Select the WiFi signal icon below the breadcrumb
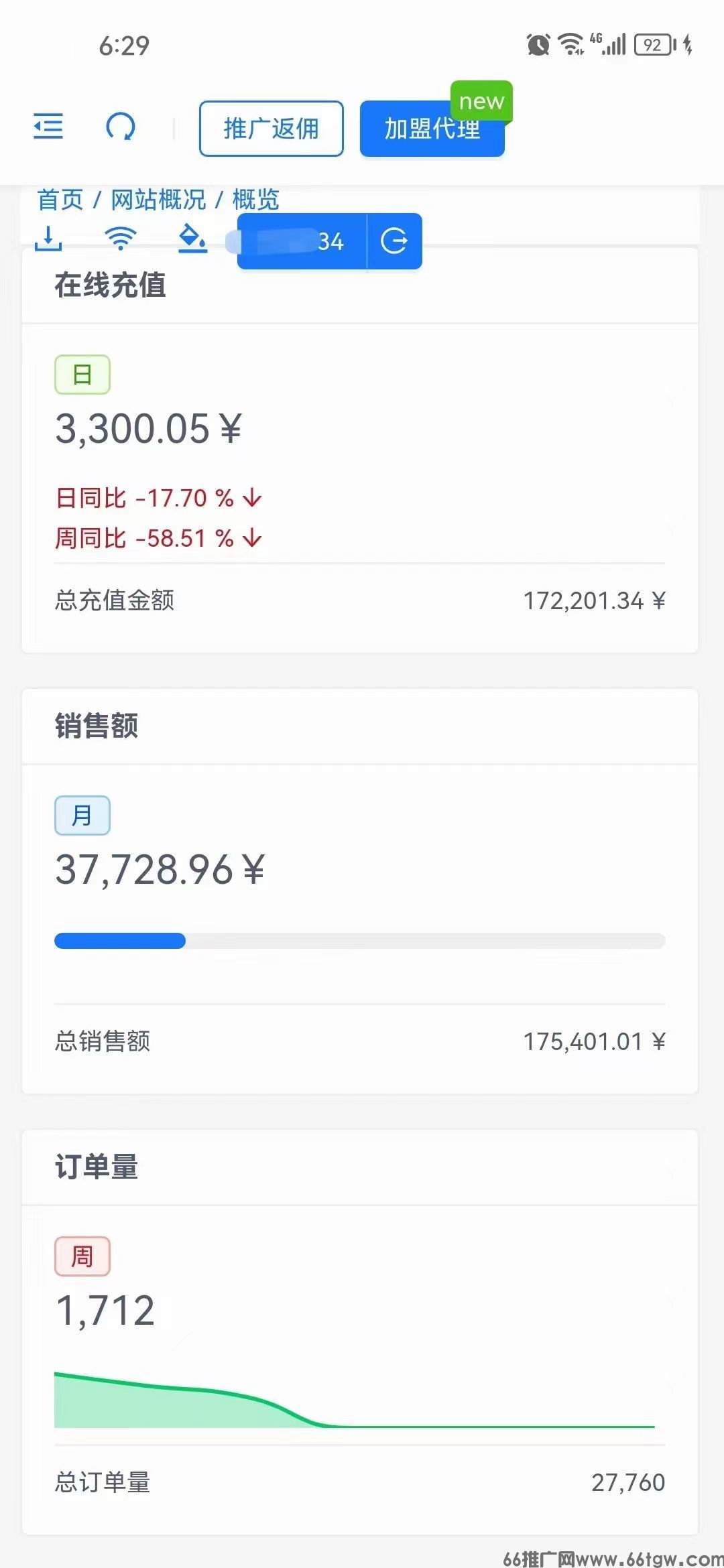This screenshot has width=724, height=1568. coord(119,240)
